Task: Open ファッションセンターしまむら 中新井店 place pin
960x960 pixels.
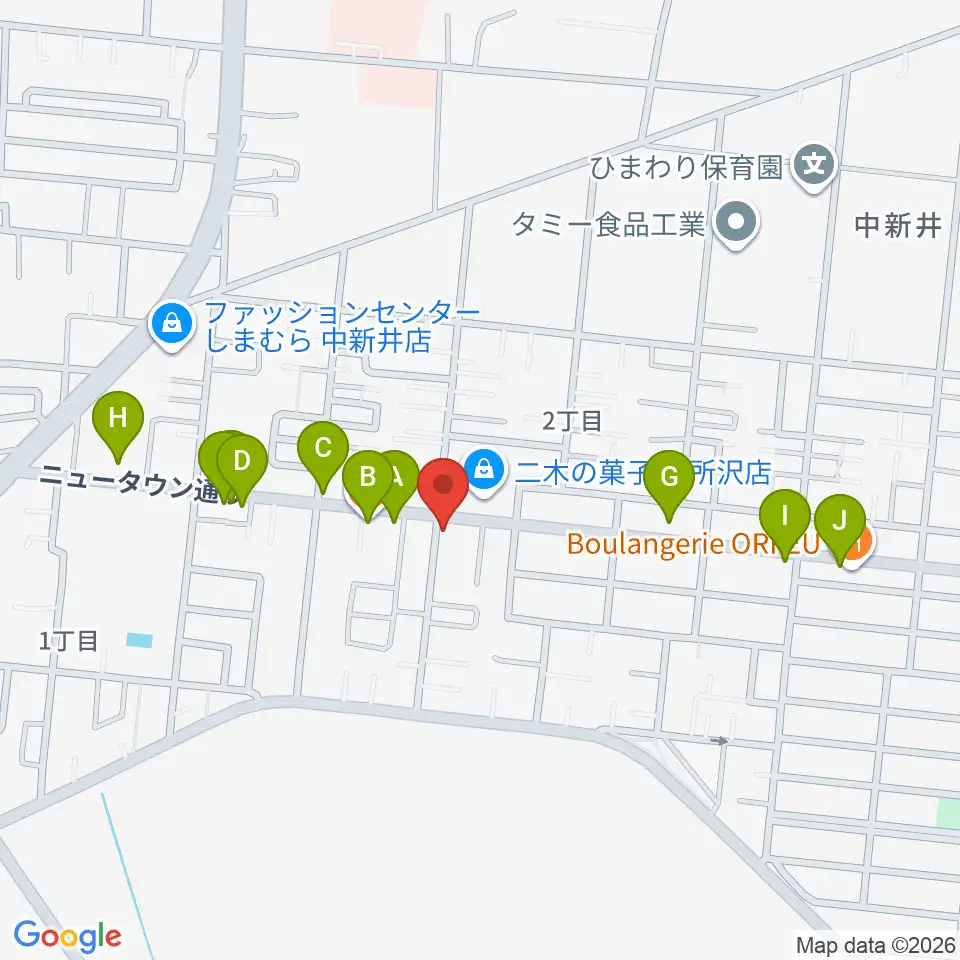Action: coord(173,324)
